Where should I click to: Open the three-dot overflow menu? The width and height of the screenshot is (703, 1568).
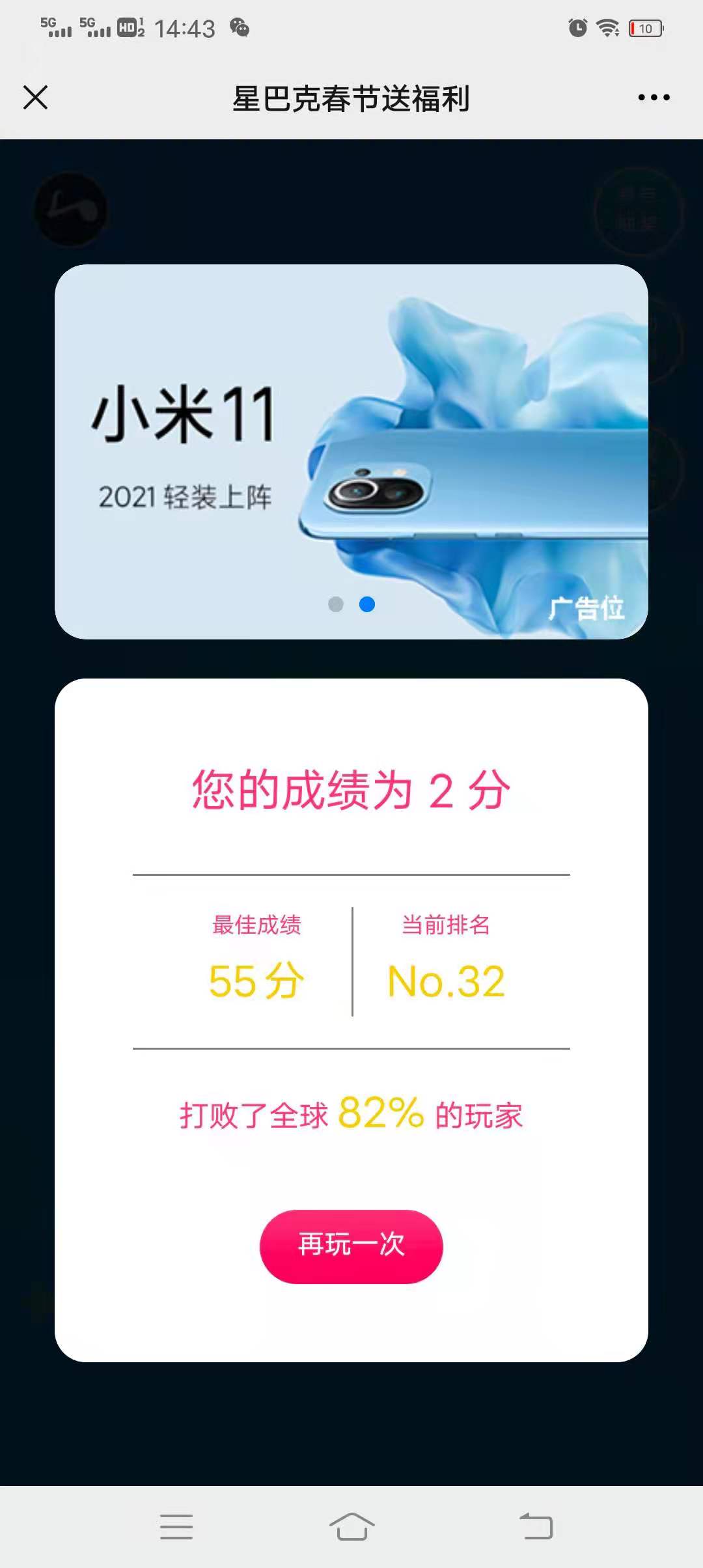654,98
